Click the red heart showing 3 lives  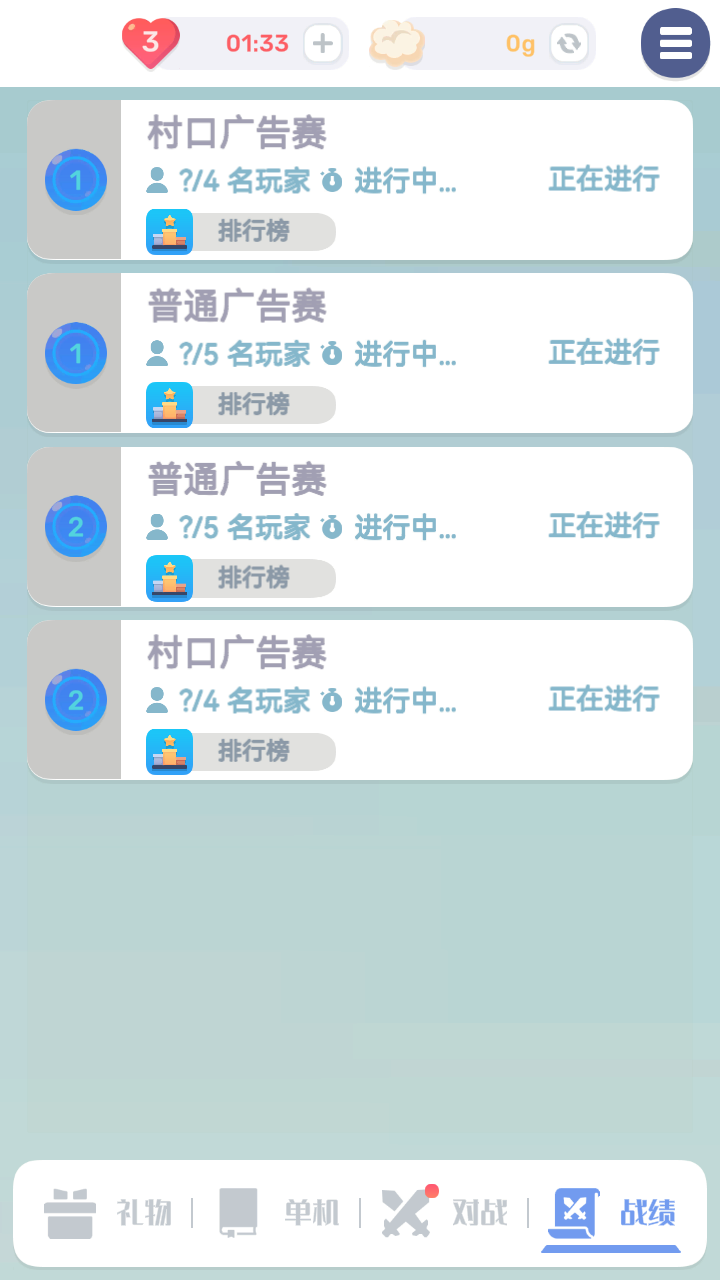point(150,40)
